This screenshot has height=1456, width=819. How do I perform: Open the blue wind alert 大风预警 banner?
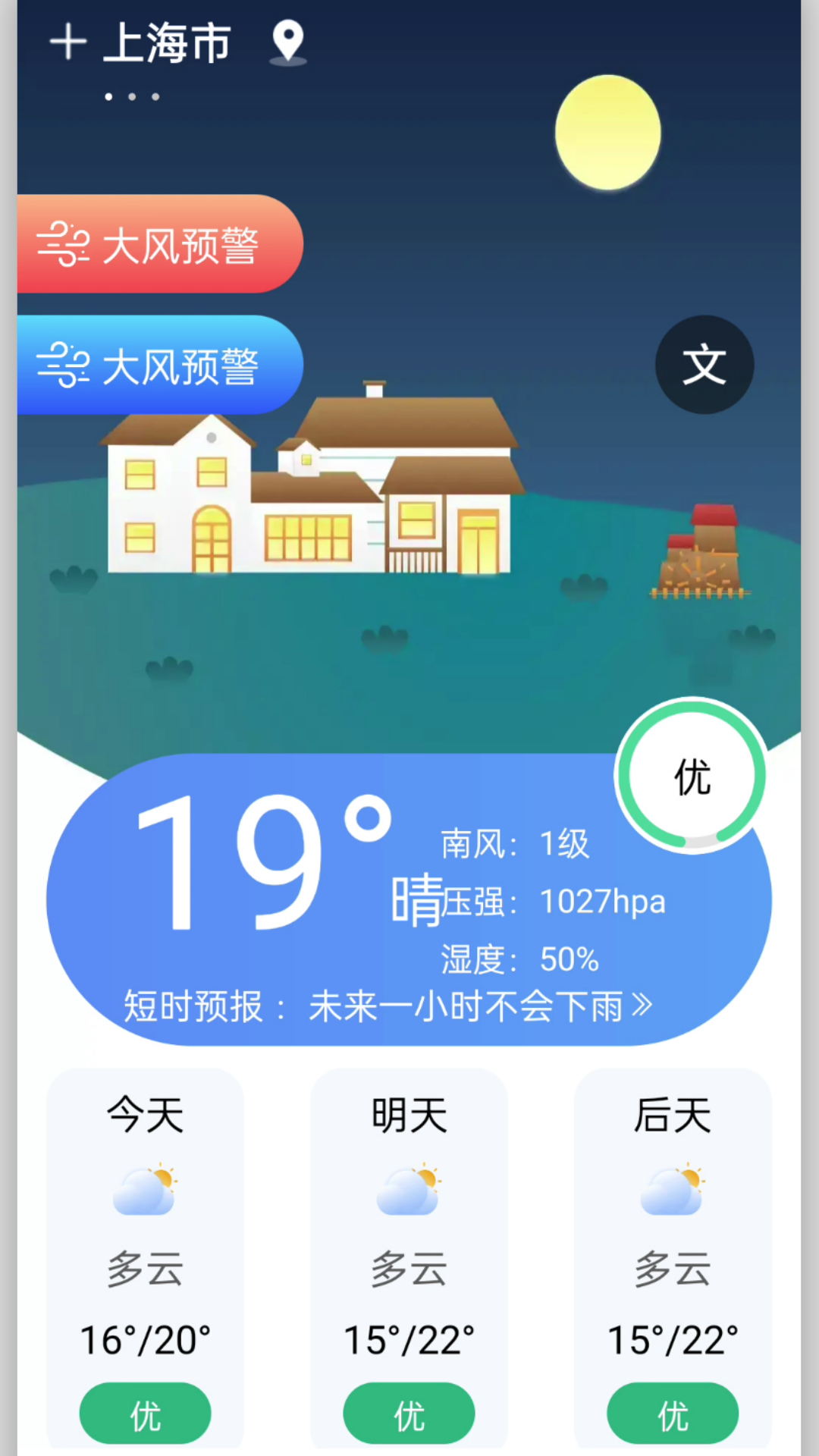click(x=159, y=365)
